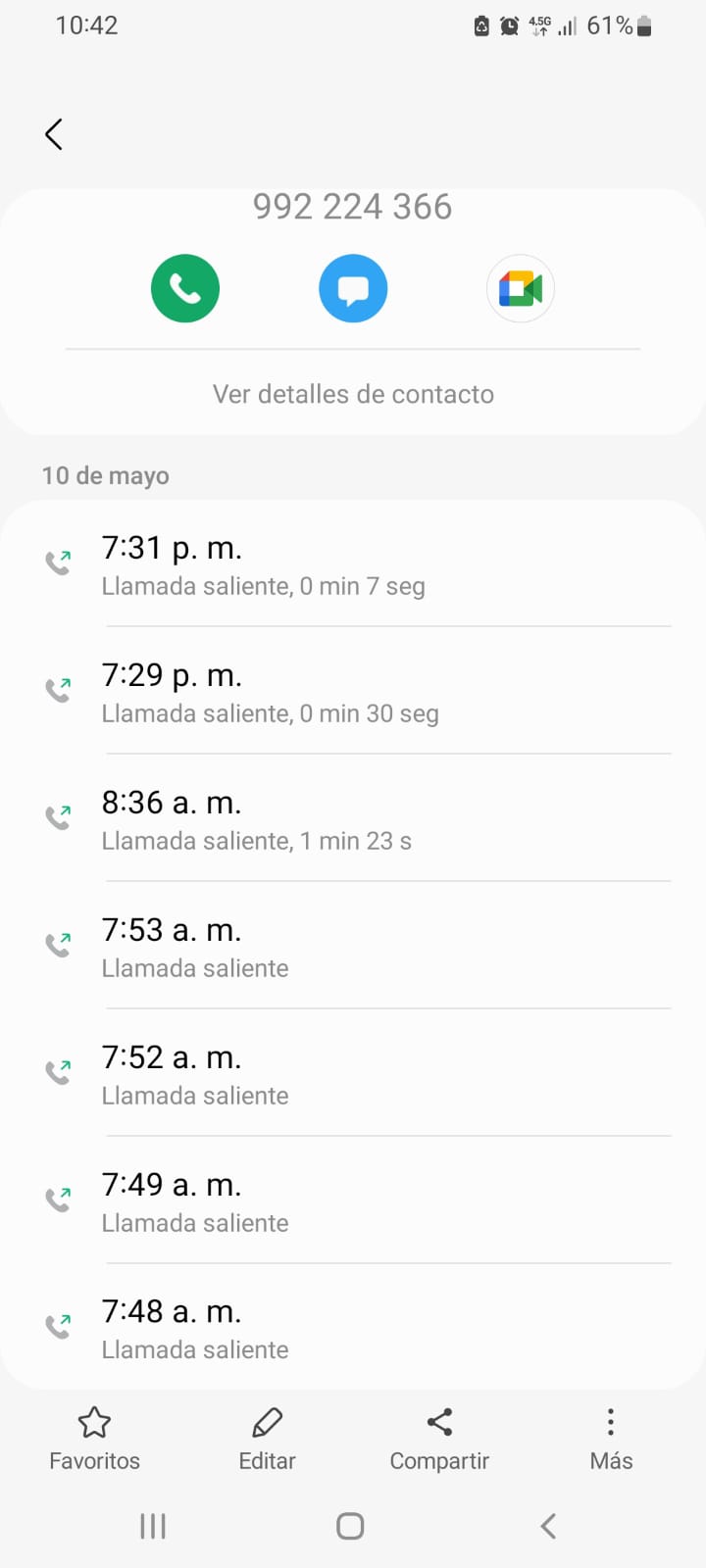Call 992 224 366 with green phone icon
Viewport: 706px width, 1568px height.
184,289
